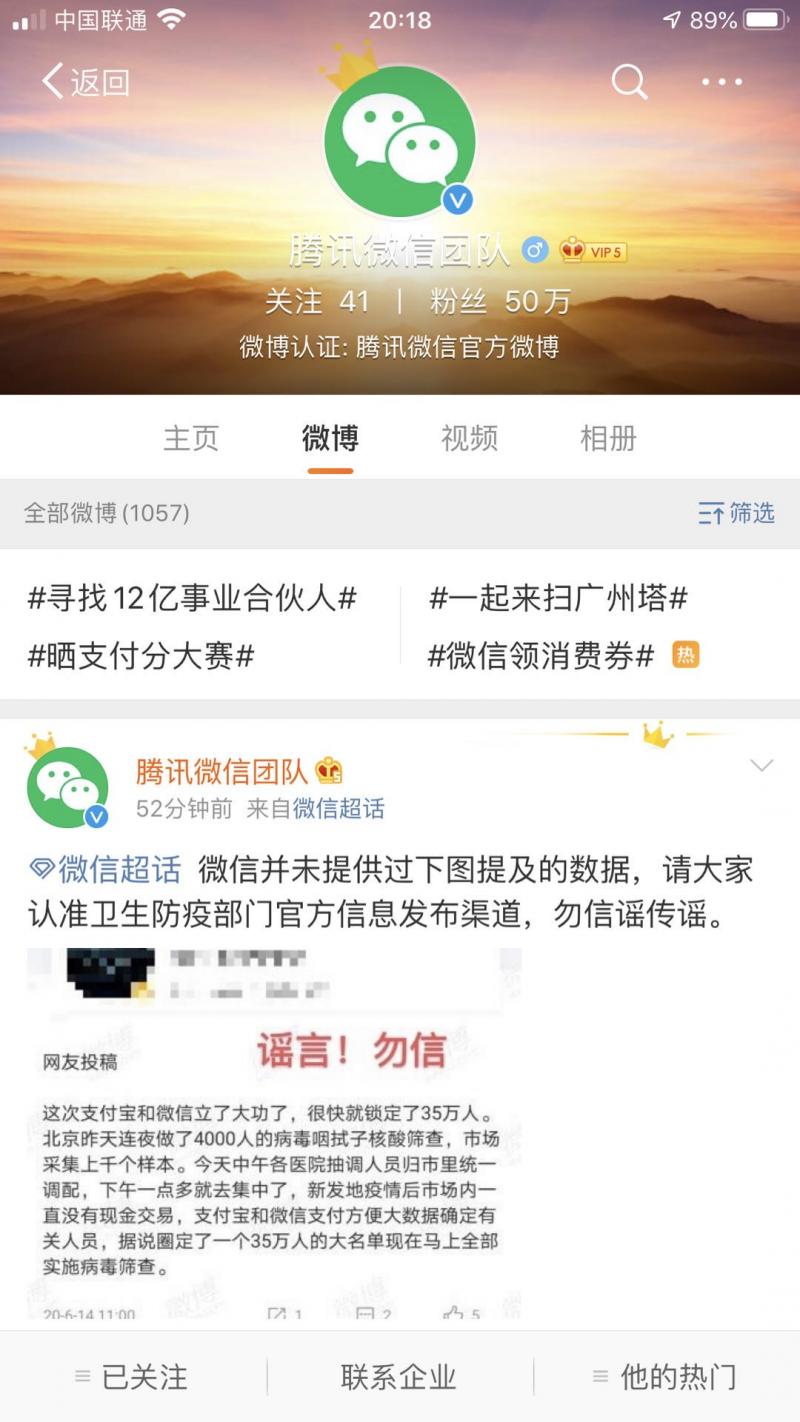
Task: Switch to the 主页 tab
Action: [191, 438]
